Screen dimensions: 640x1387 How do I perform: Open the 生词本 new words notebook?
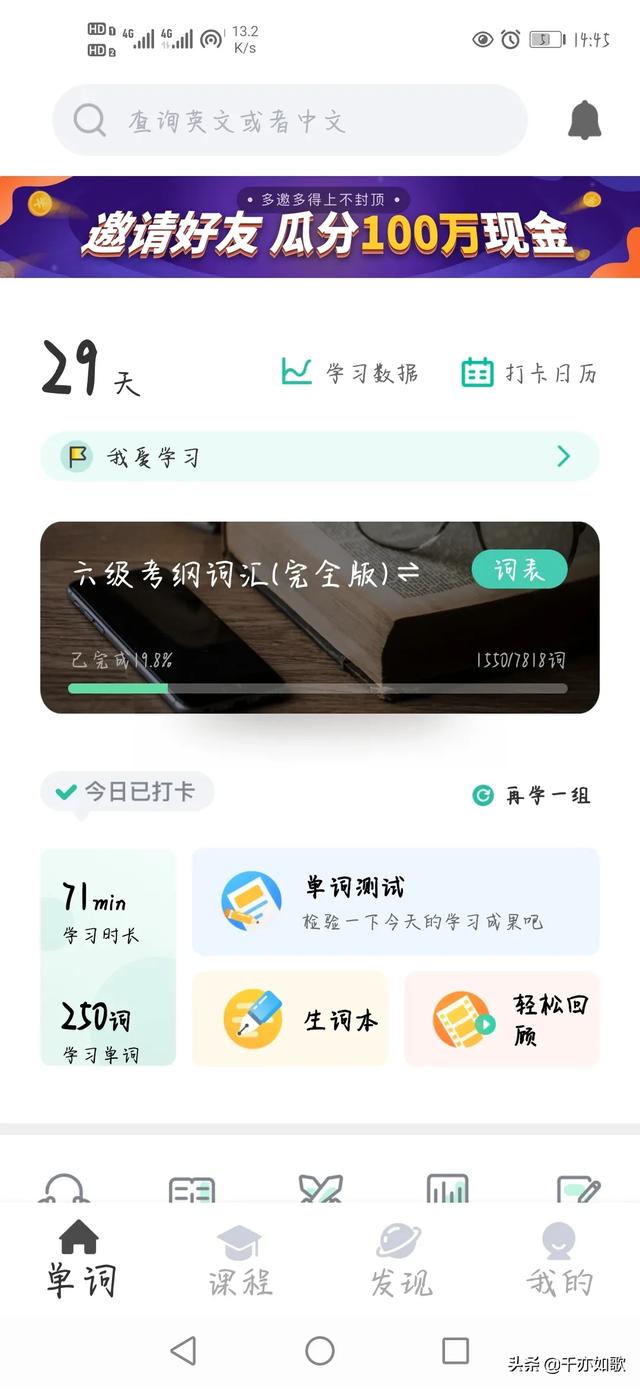click(290, 1019)
